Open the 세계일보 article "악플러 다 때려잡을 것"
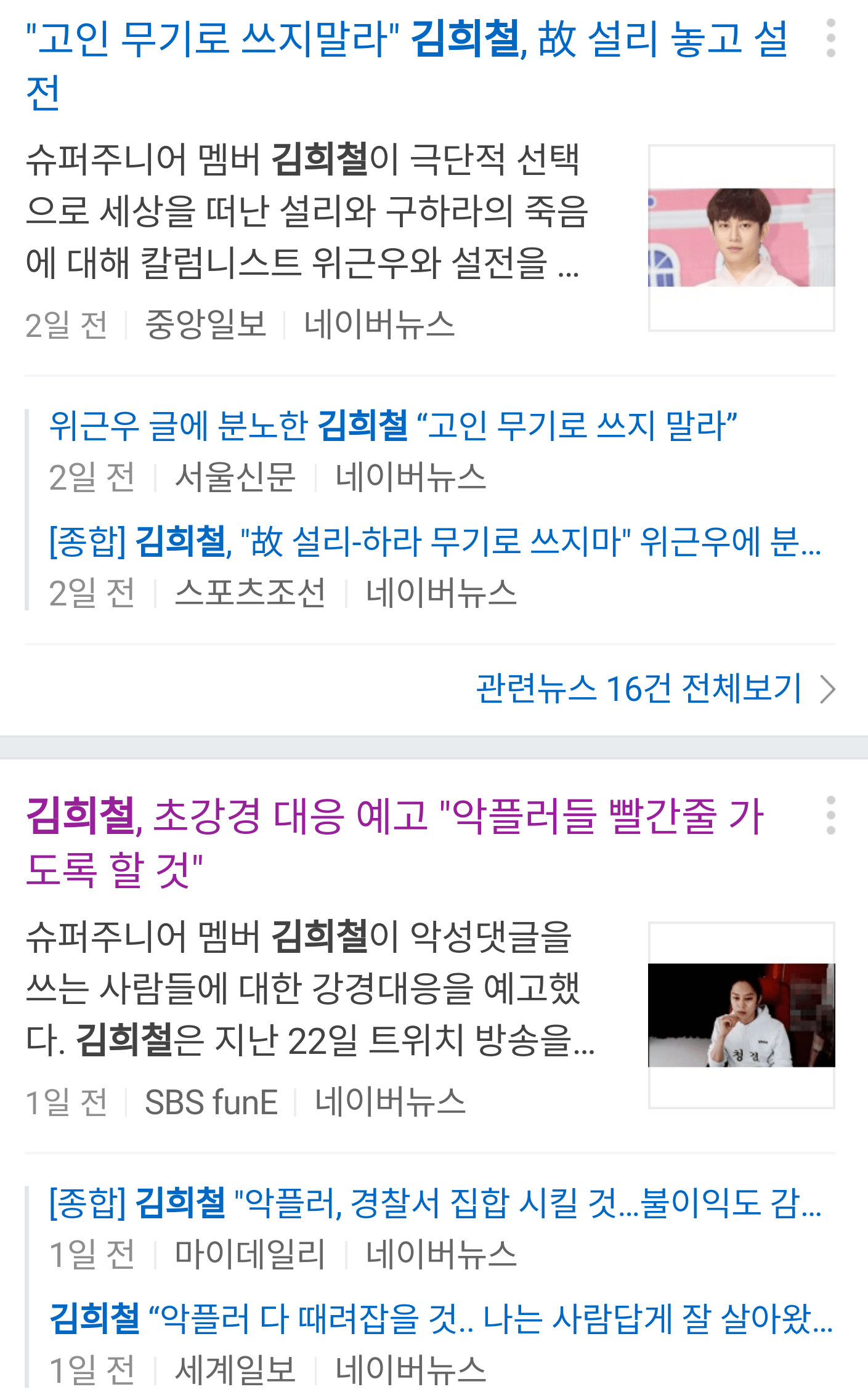The height and width of the screenshot is (1400, 868). (440, 1319)
